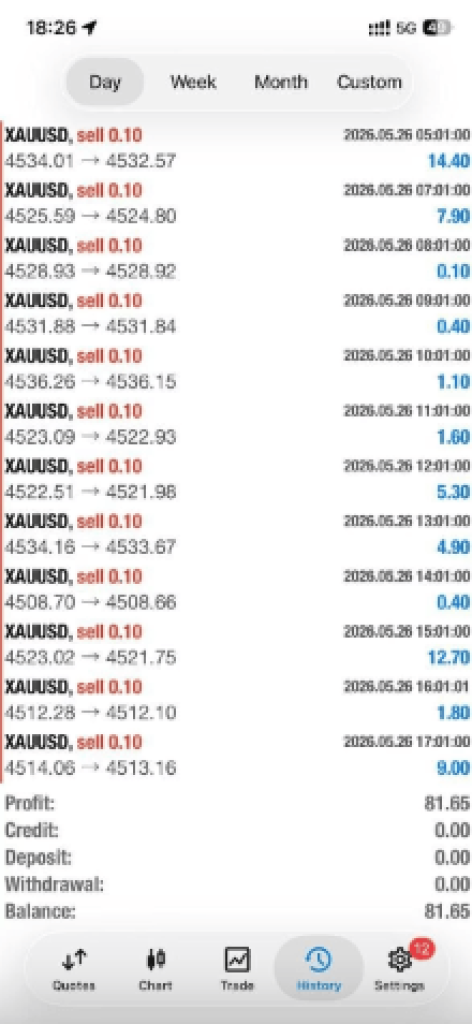Switch to the Week period filter
Image resolution: width=472 pixels, height=1024 pixels.
[193, 82]
